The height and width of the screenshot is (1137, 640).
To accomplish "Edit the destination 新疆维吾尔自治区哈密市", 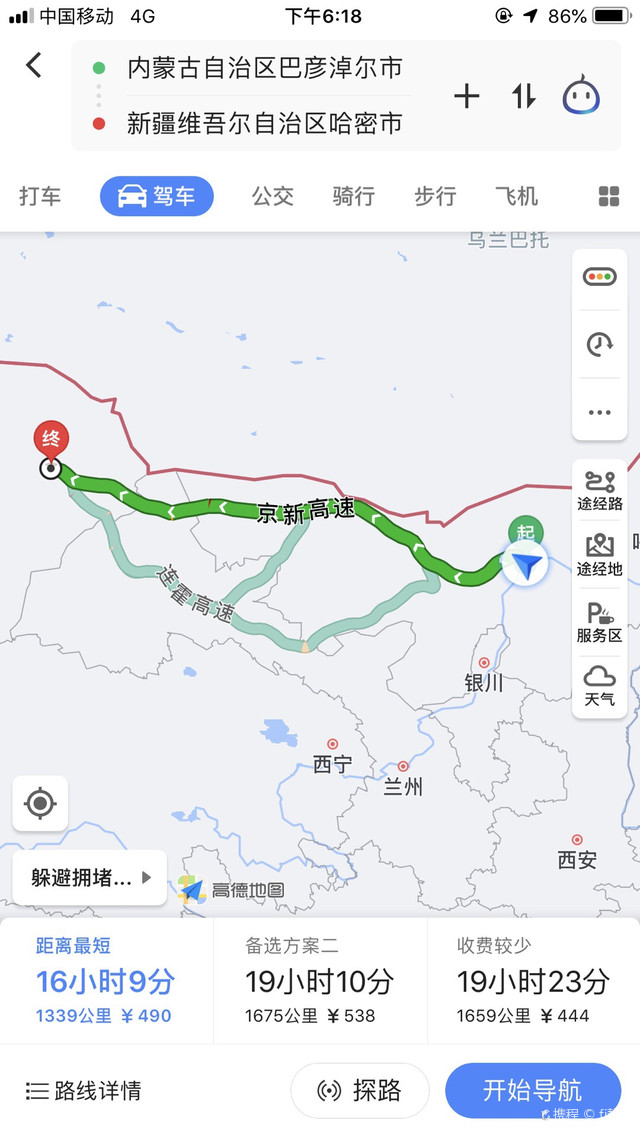I will 264,123.
